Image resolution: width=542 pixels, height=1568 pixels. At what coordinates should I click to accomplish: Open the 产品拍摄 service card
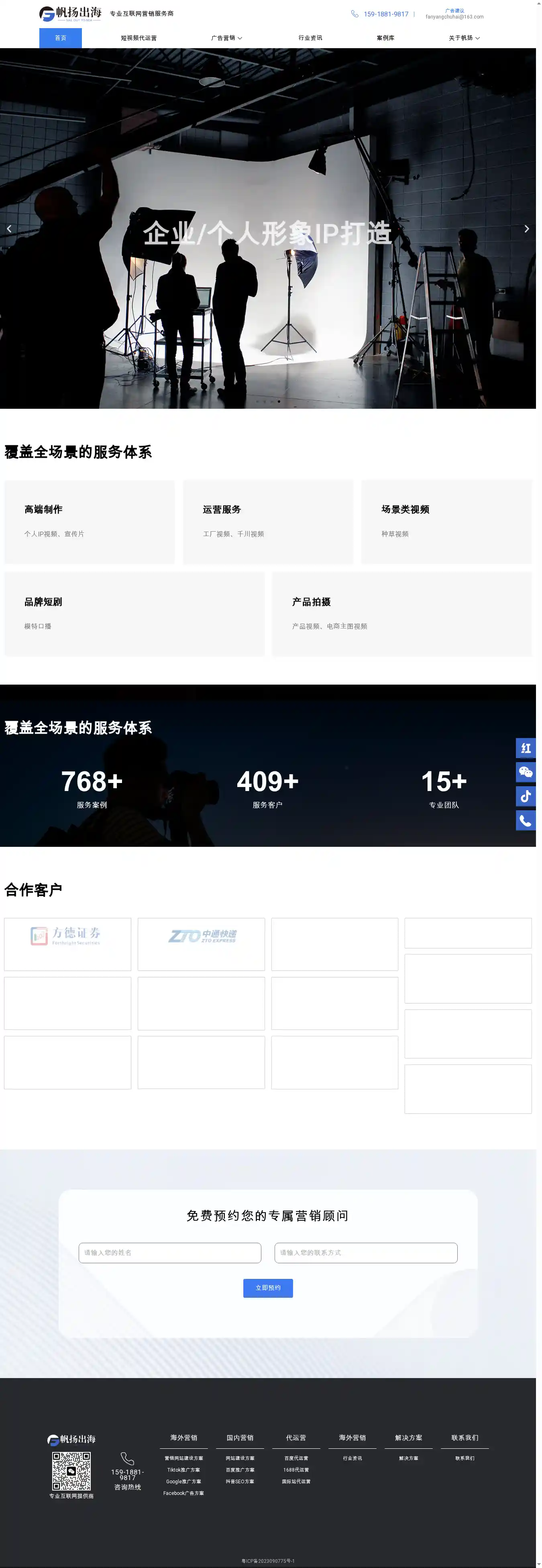(x=401, y=613)
